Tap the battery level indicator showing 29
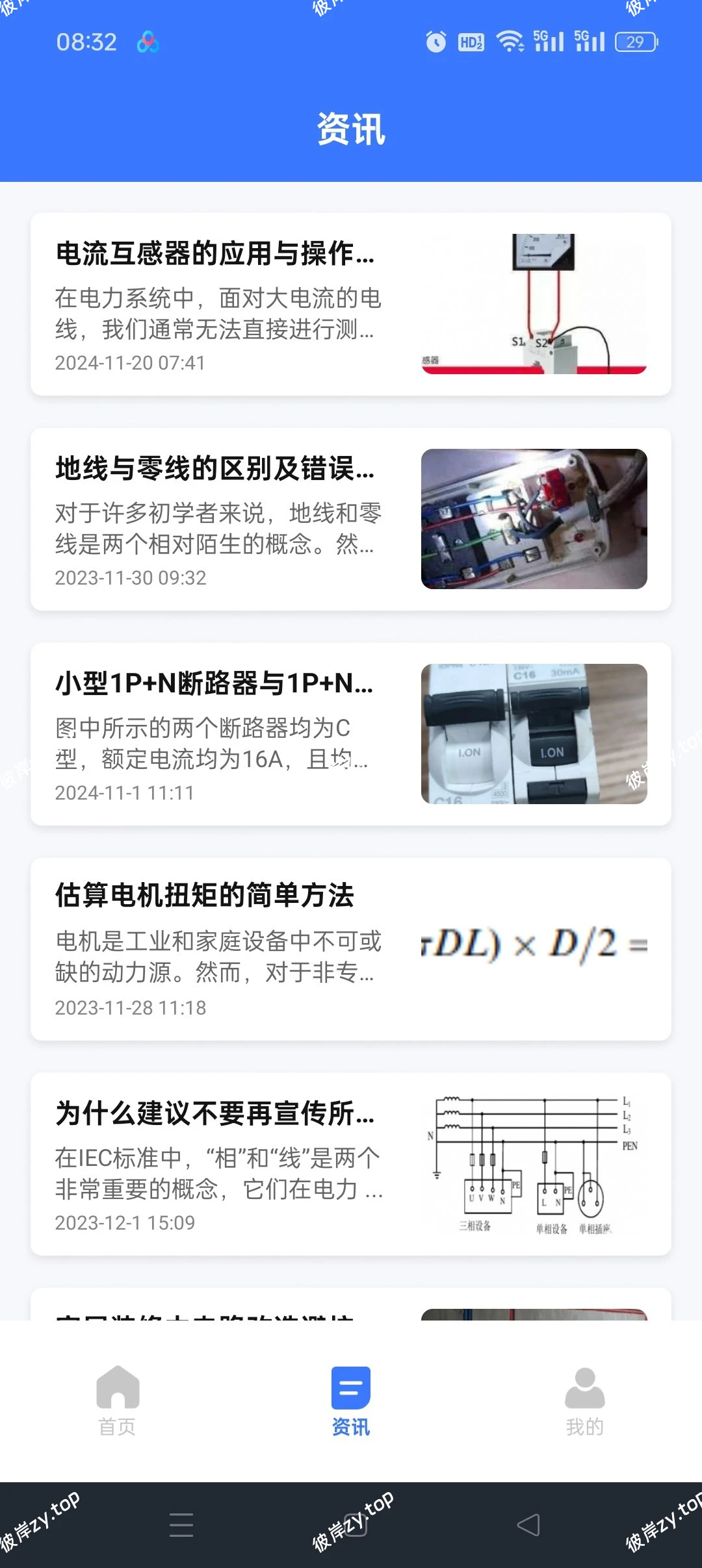The height and width of the screenshot is (1568, 702). (635, 42)
